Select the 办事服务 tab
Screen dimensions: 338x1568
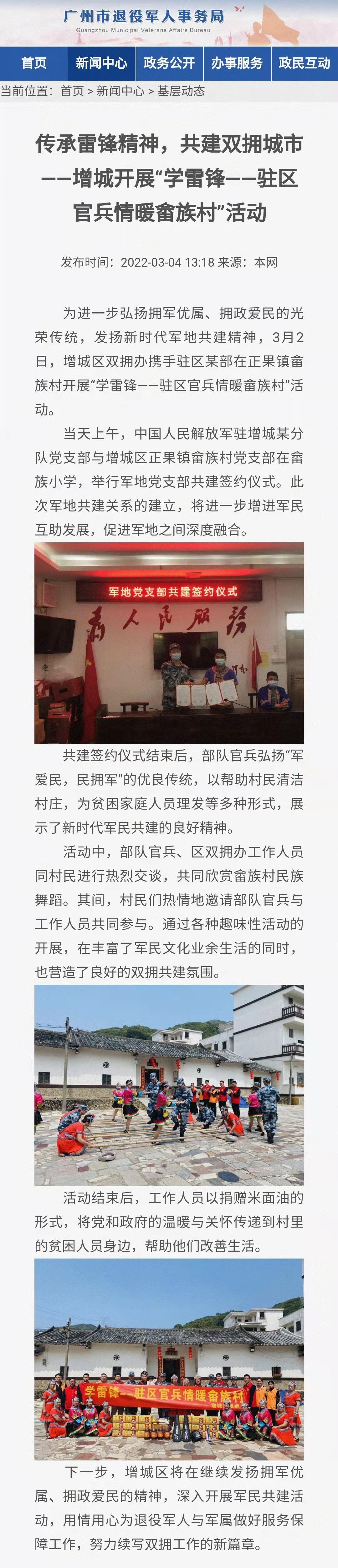236,63
